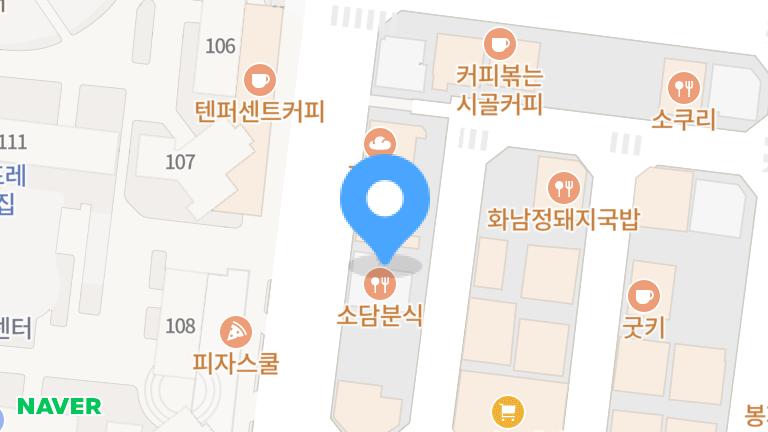Open the 소담분식 restaurant marker
Image resolution: width=768 pixels, height=432 pixels.
point(379,284)
